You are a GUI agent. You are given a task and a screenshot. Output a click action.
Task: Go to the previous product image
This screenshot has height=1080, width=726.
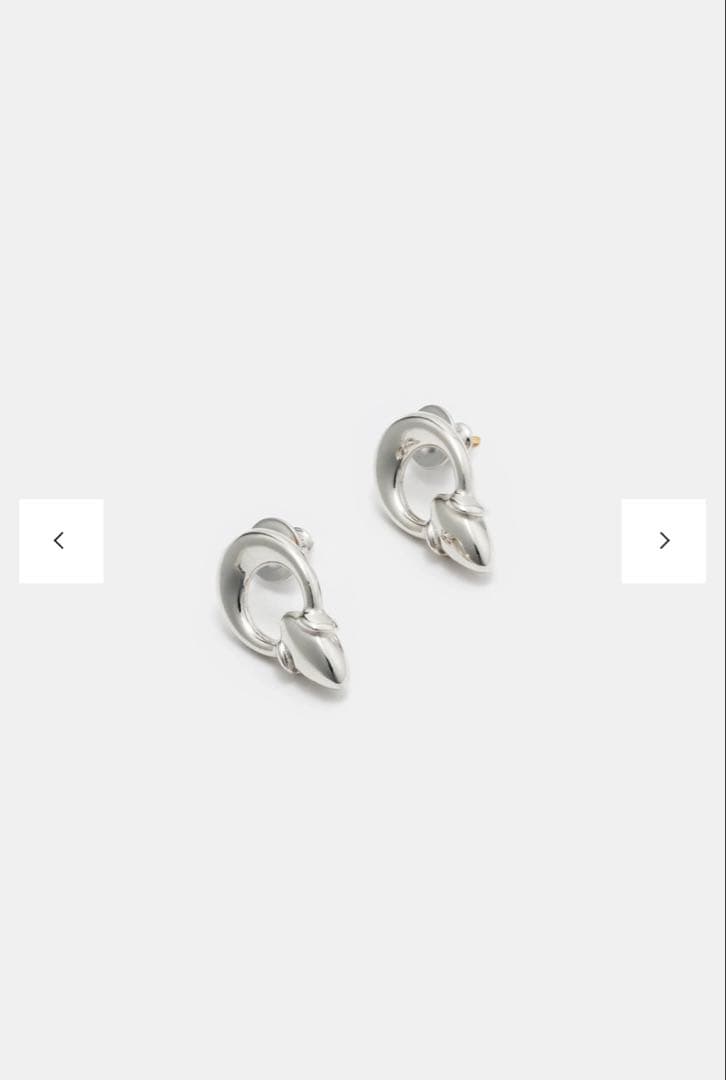coord(61,541)
